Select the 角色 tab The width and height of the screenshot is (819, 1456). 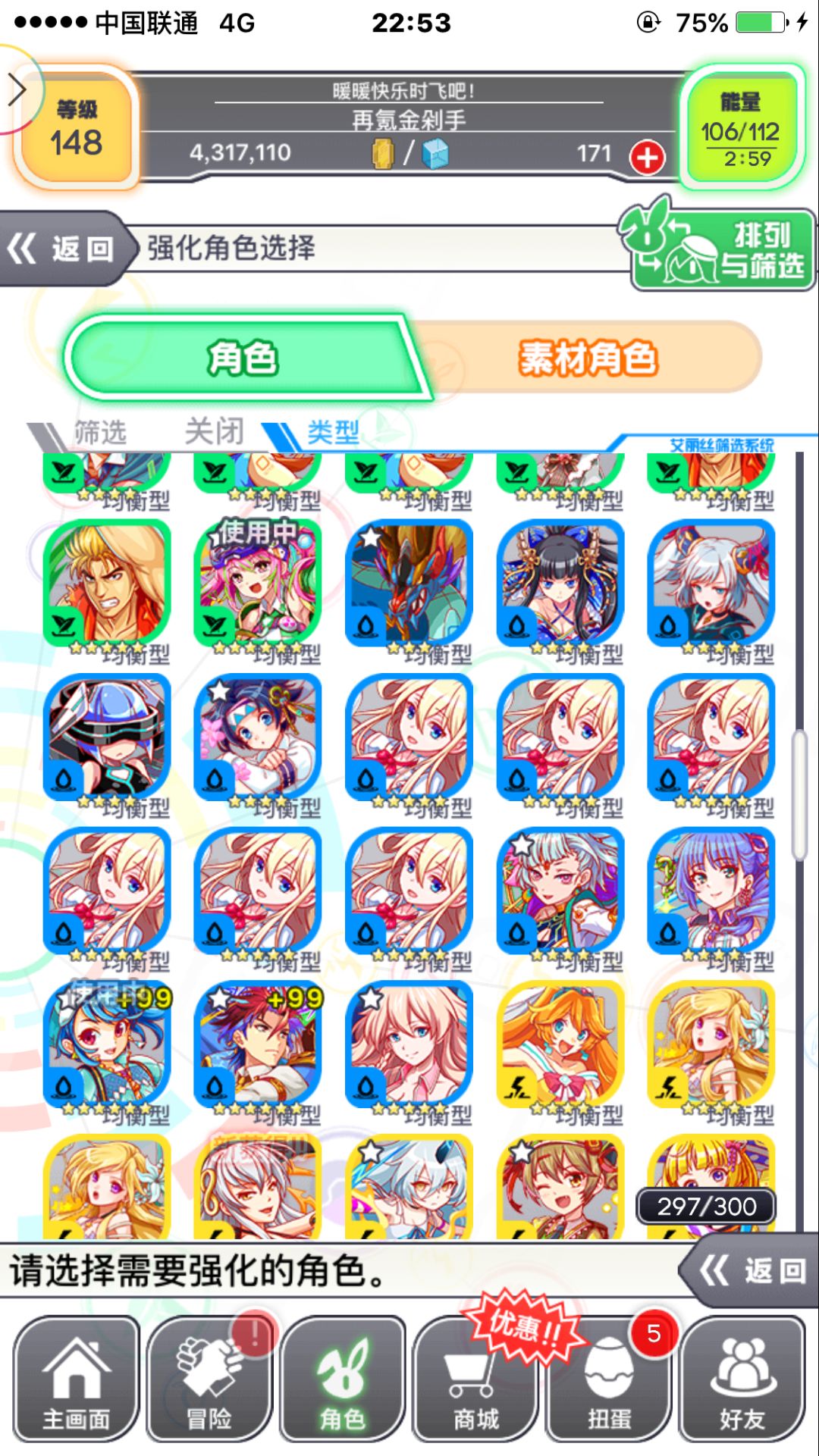(243, 358)
